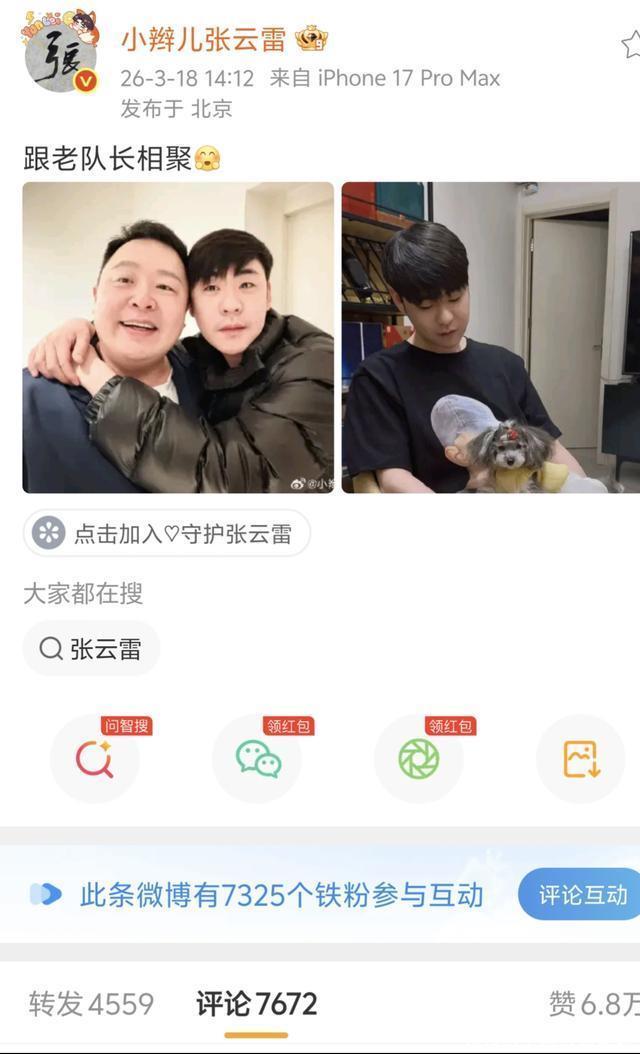The width and height of the screenshot is (640, 1054).
Task: Join the 守护张云雷 fan group
Action: tap(167, 533)
